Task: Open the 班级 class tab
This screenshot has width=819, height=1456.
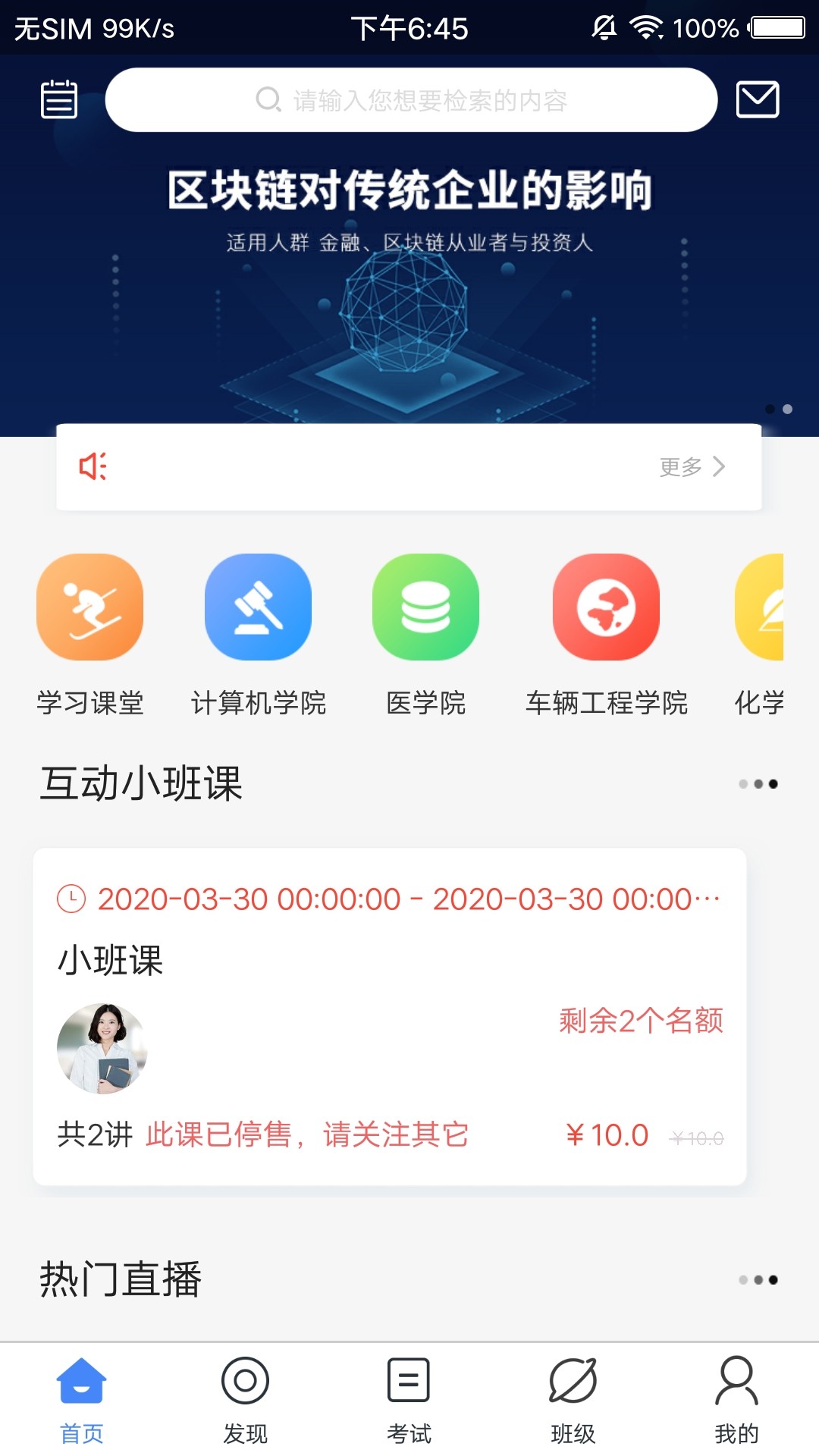Action: pos(573,1399)
